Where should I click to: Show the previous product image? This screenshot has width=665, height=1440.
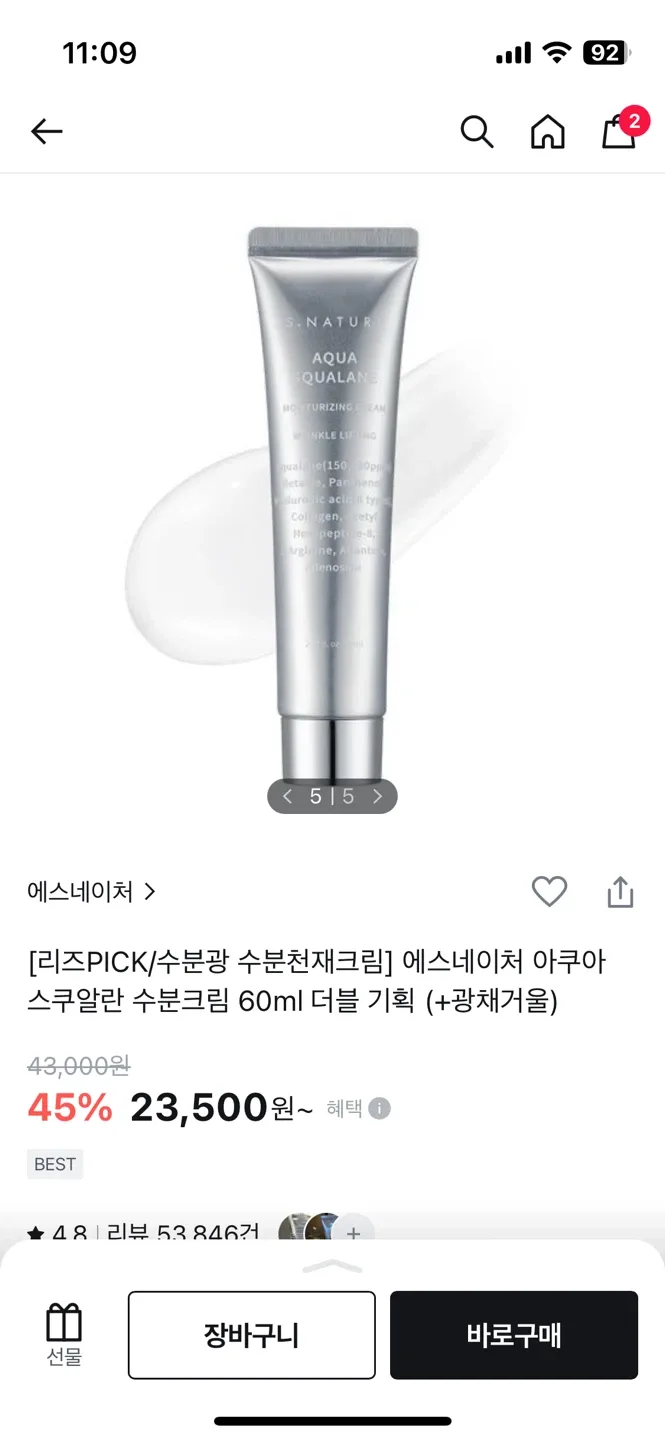(288, 796)
